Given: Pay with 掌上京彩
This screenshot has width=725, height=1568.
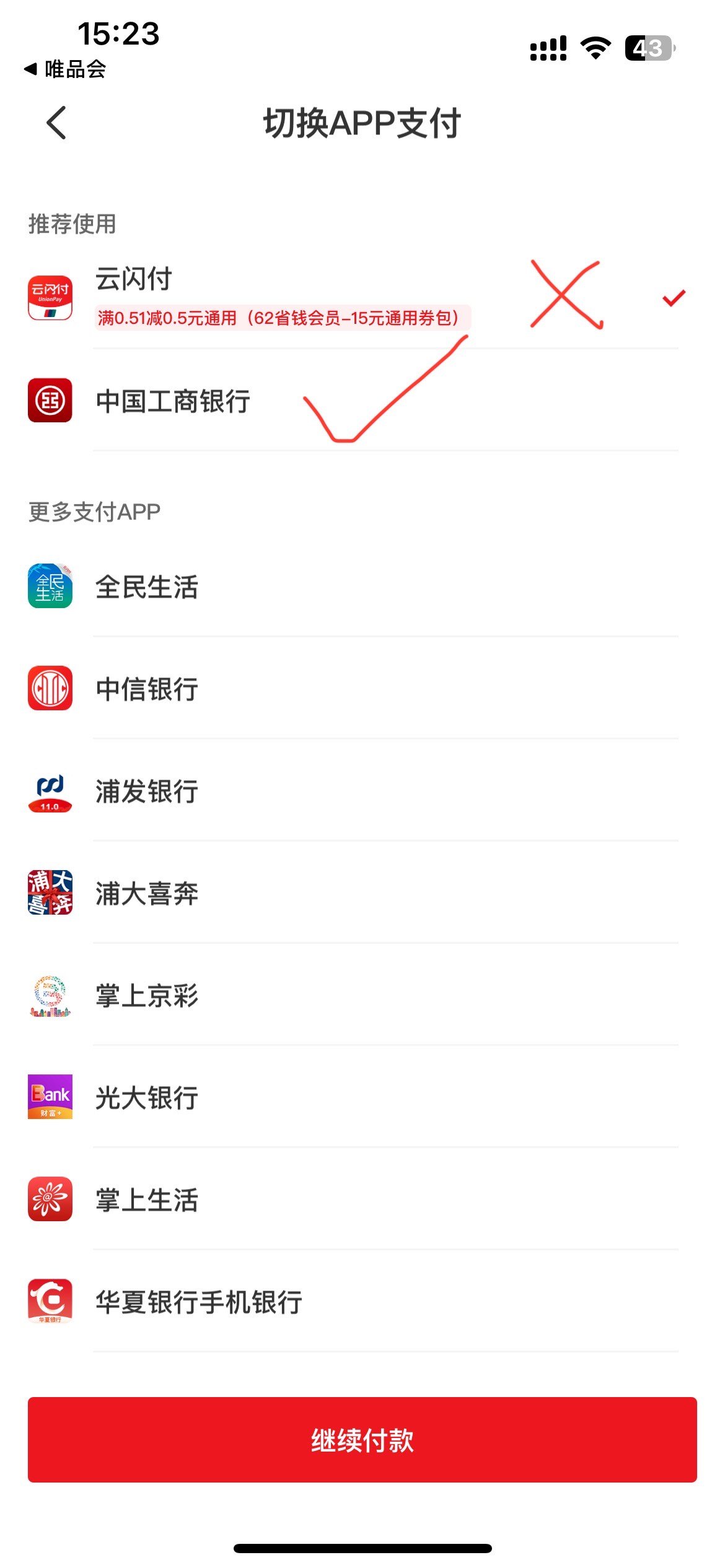Looking at the screenshot, I should pyautogui.click(x=362, y=995).
